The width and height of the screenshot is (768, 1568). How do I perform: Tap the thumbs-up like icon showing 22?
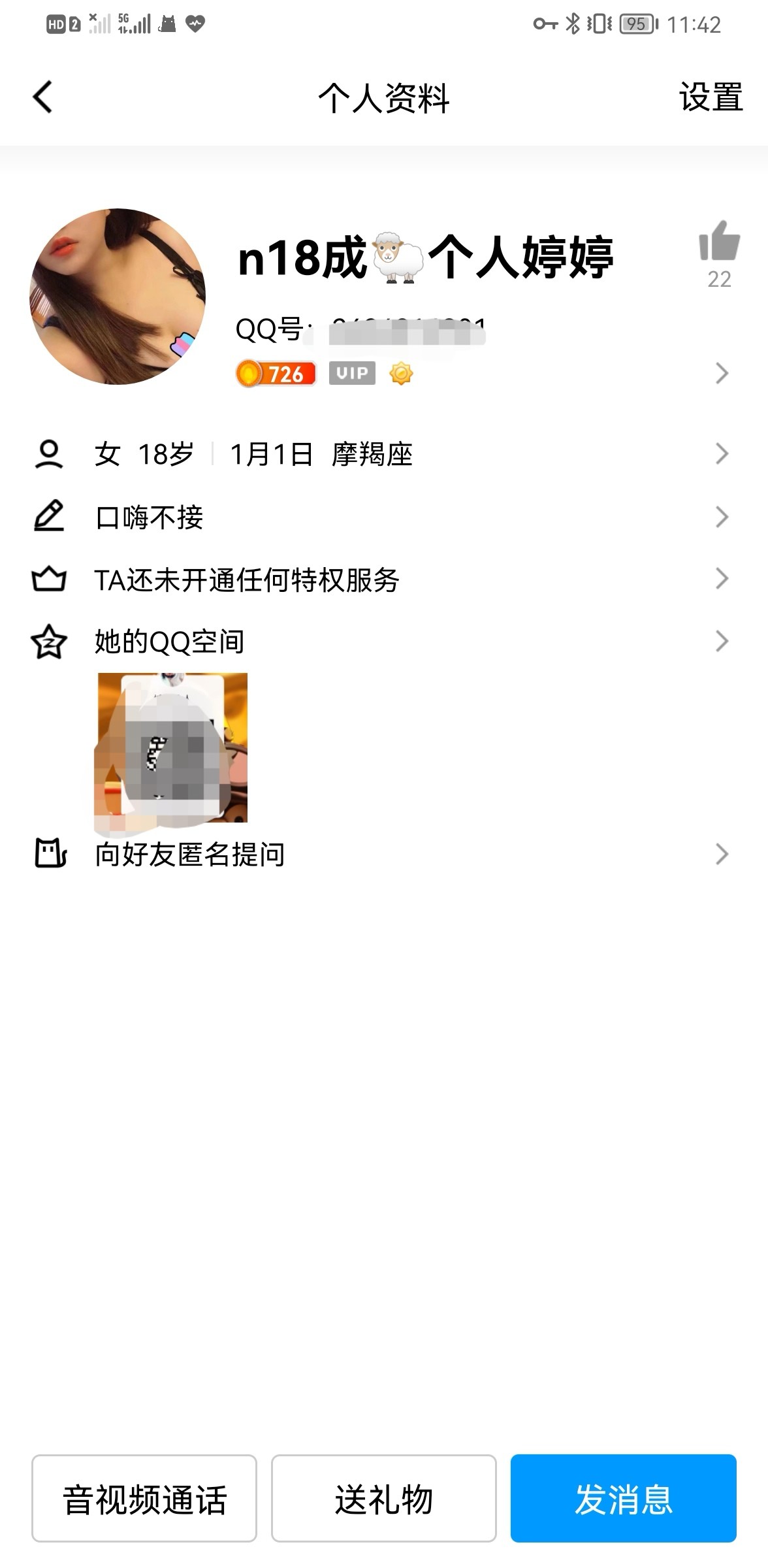[718, 248]
